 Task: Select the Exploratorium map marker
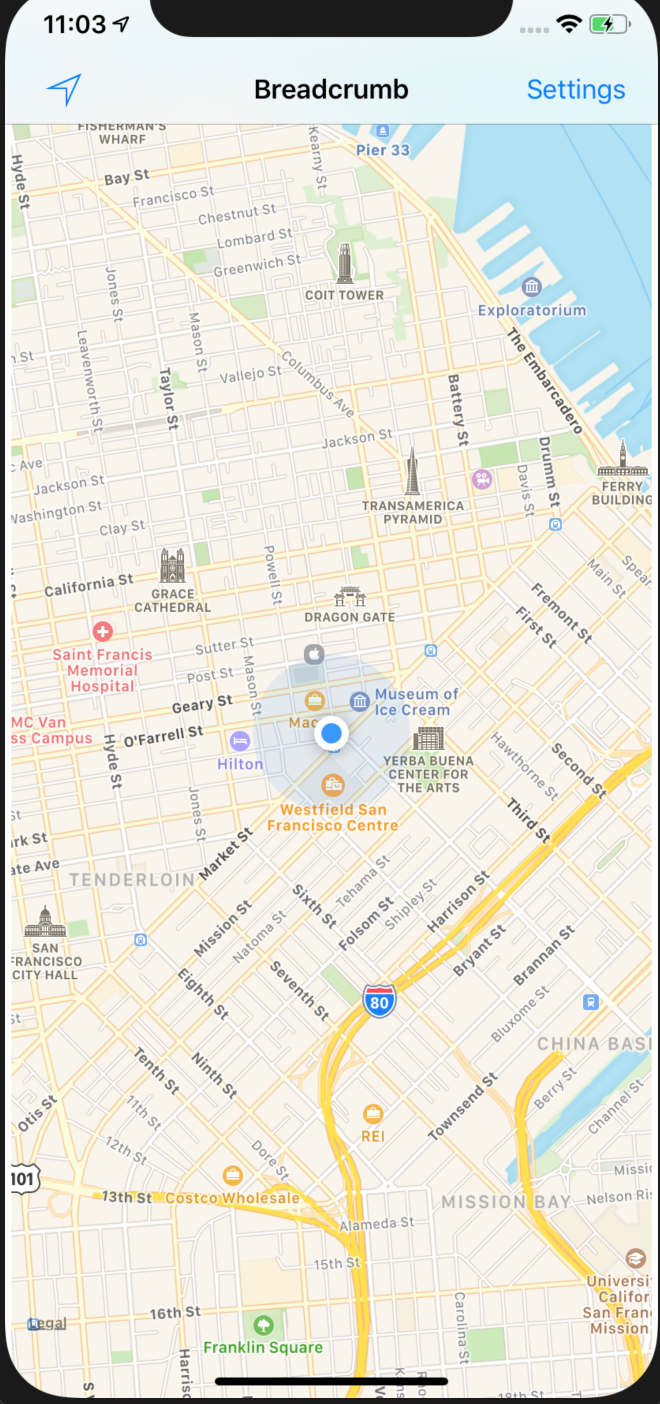pos(532,288)
